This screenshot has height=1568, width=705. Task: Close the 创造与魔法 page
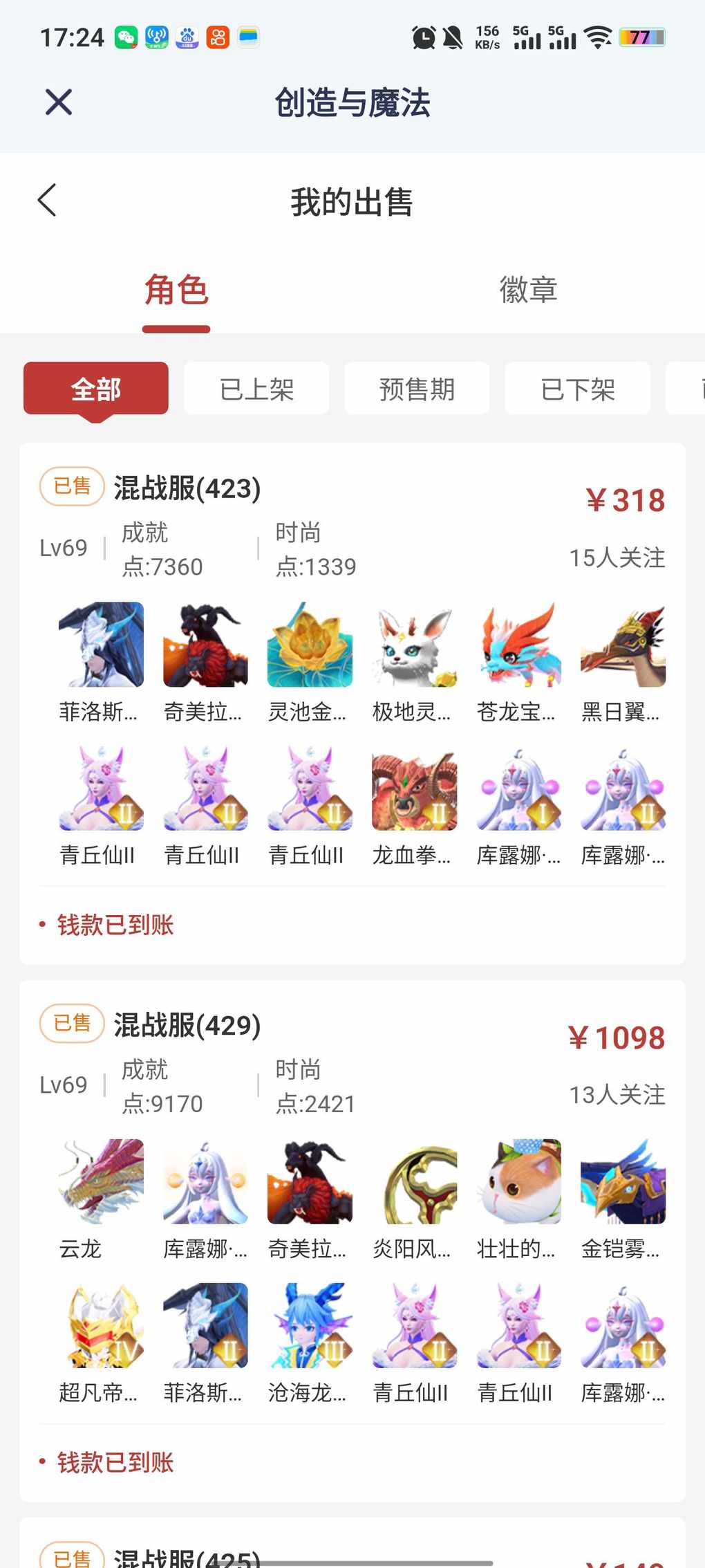59,102
